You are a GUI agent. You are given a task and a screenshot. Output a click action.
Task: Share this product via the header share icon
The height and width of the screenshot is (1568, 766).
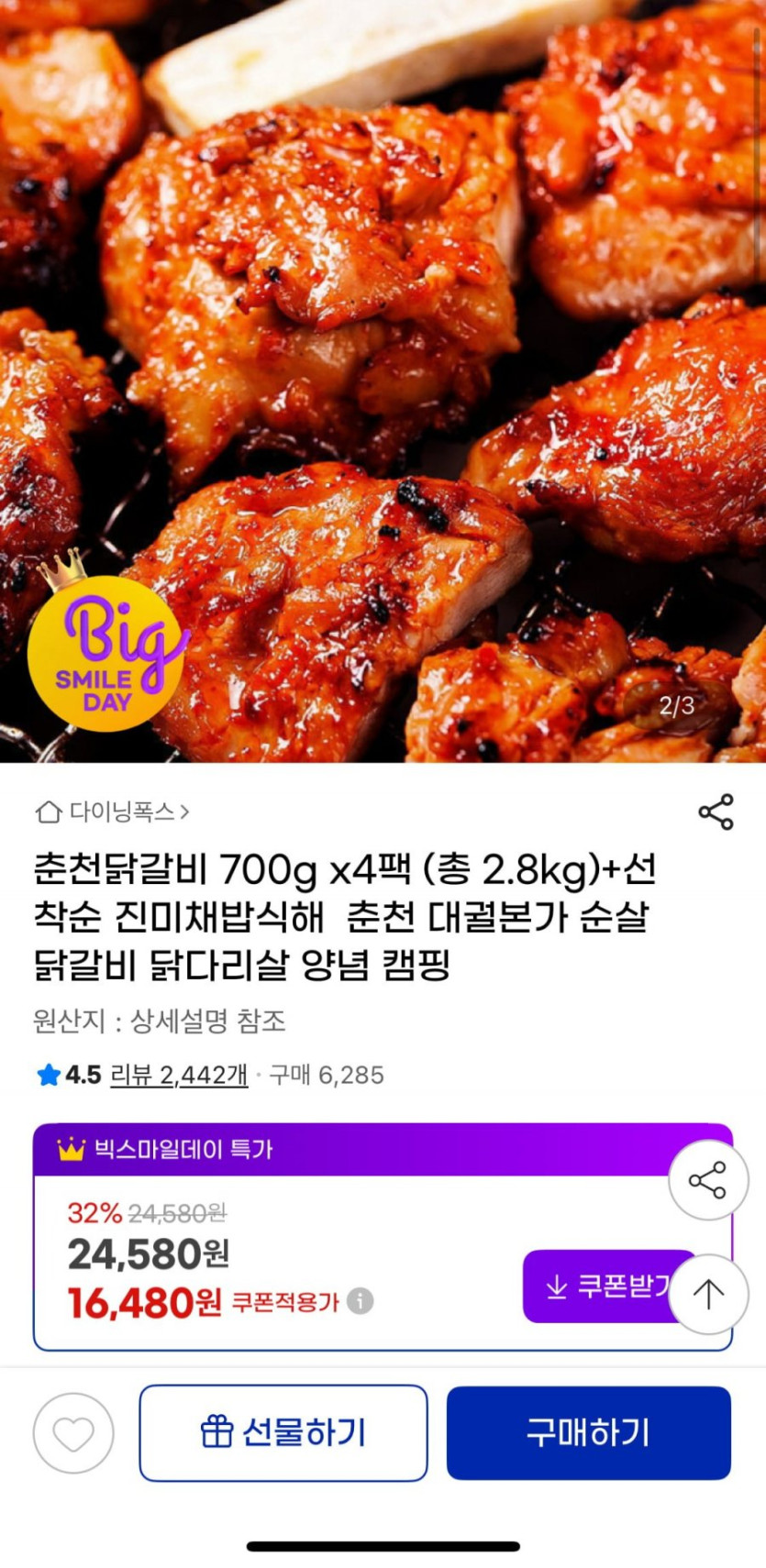click(716, 812)
